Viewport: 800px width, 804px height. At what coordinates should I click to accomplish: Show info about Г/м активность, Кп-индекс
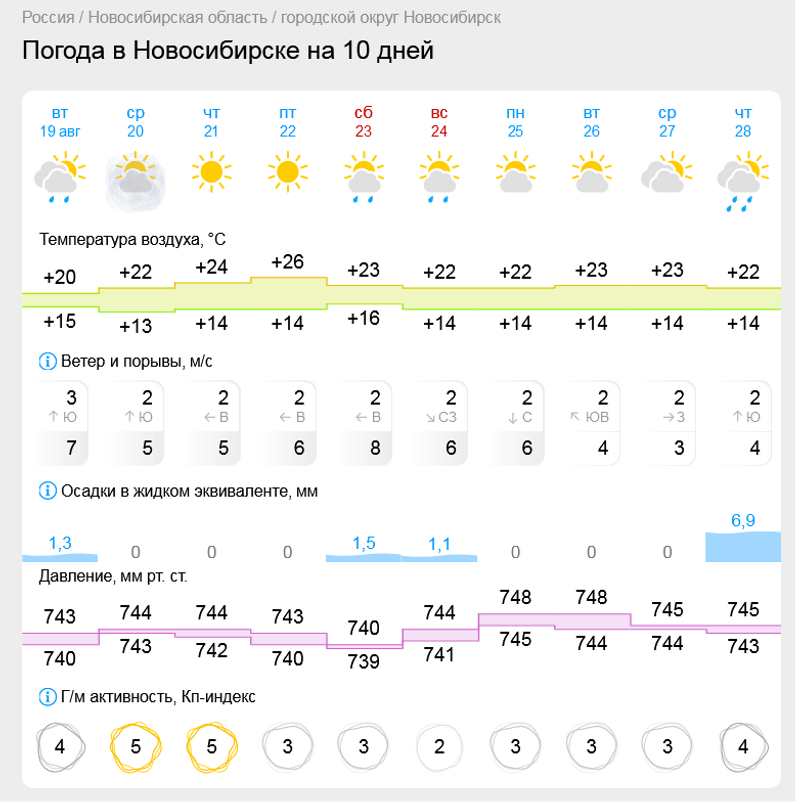pos(47,696)
